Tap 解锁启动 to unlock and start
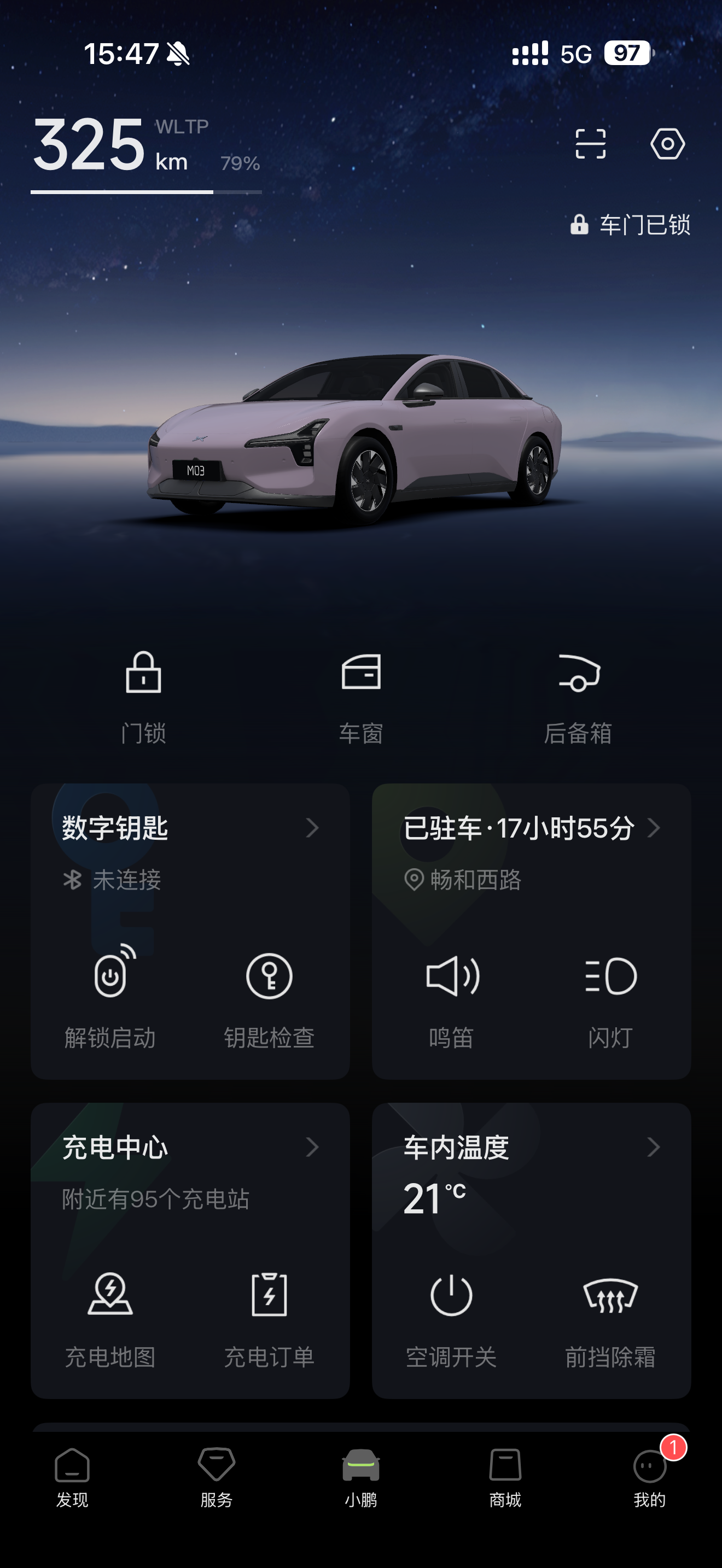The height and width of the screenshot is (1568, 722). 110,996
